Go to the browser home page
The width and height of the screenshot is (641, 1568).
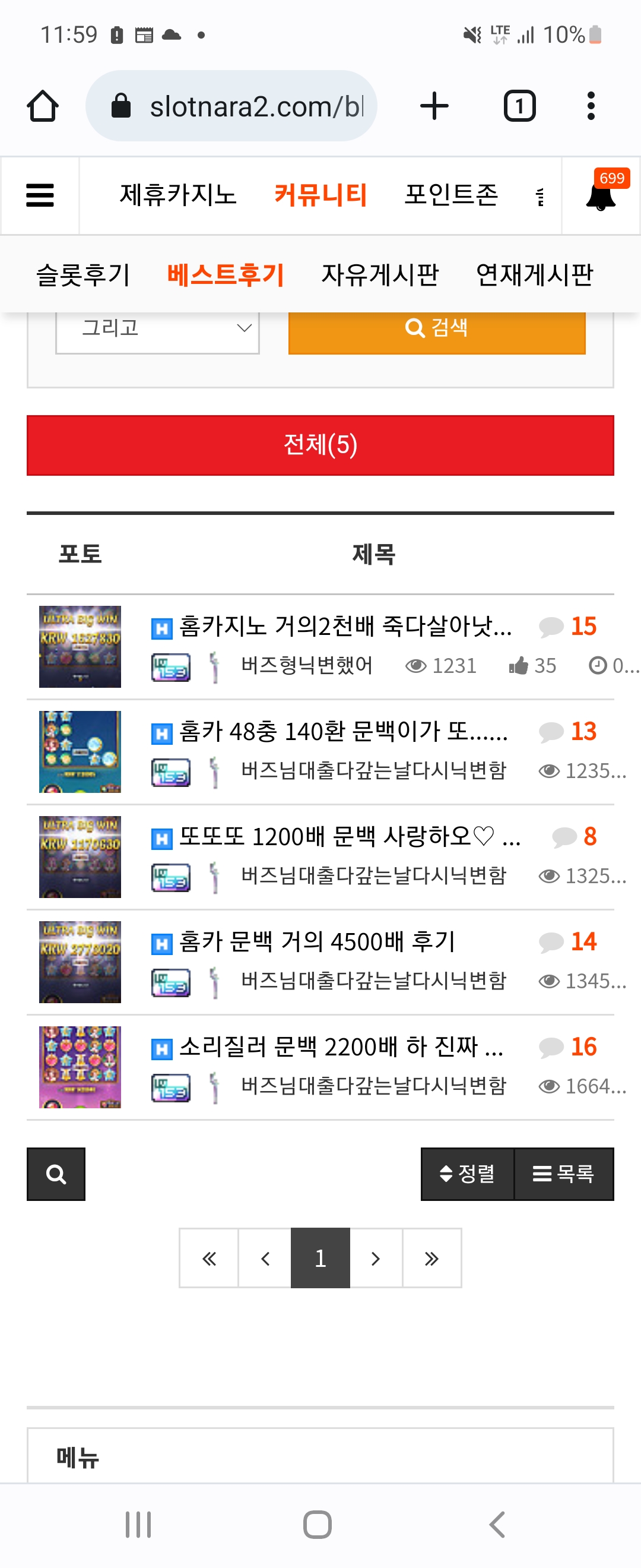[43, 106]
